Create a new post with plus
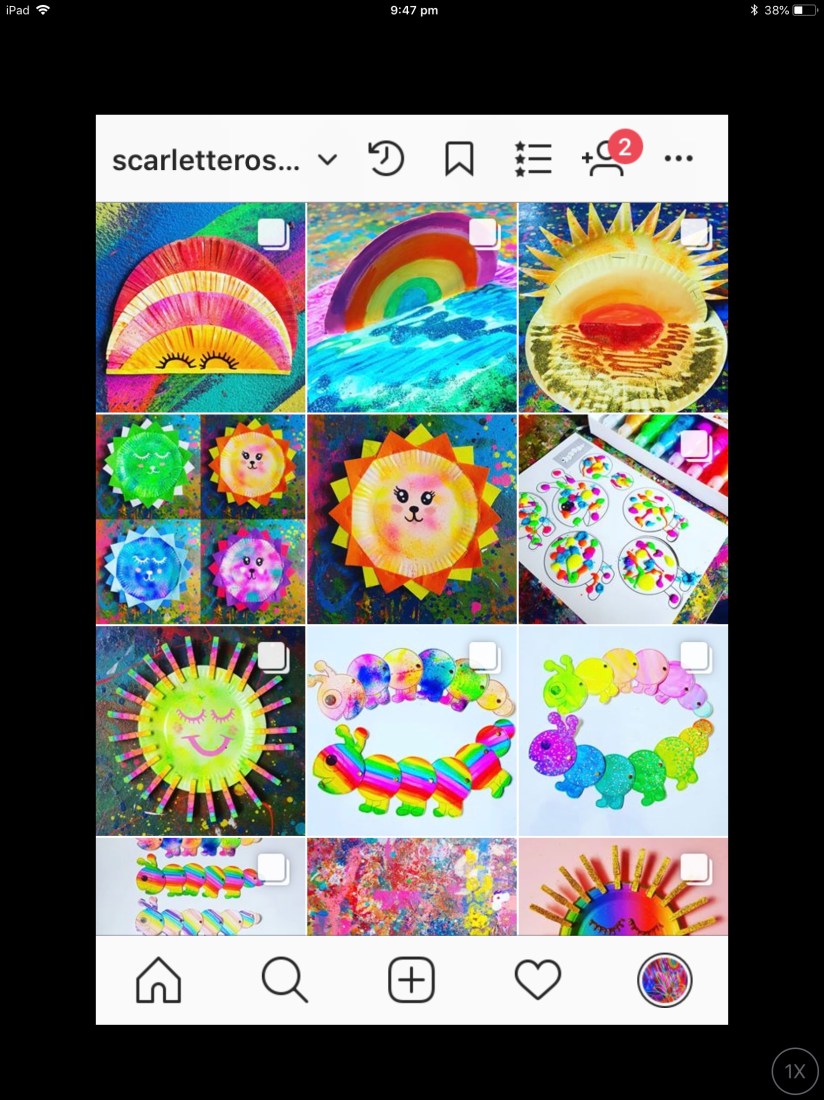The height and width of the screenshot is (1100, 824). (x=411, y=980)
